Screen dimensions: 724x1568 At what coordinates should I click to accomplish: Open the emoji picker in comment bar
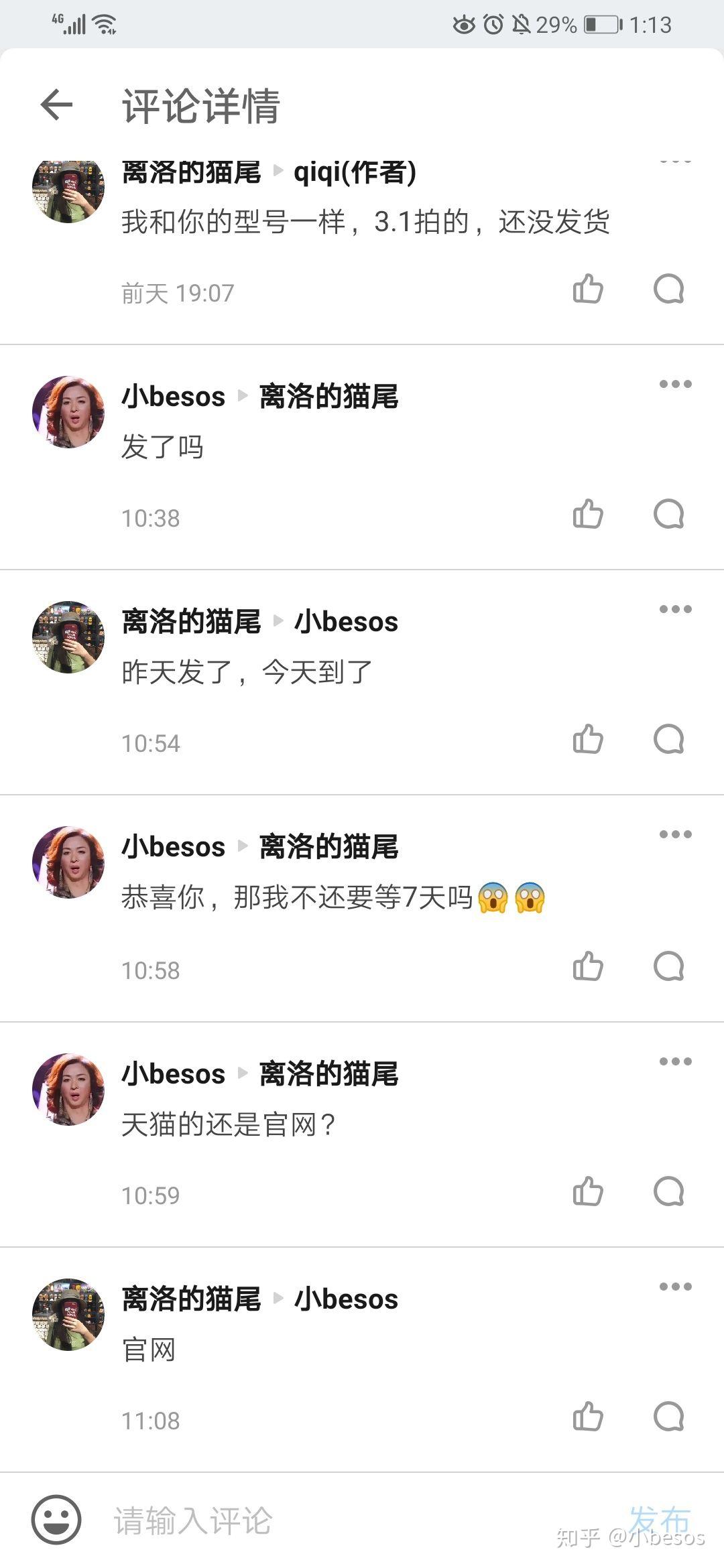[x=56, y=1520]
